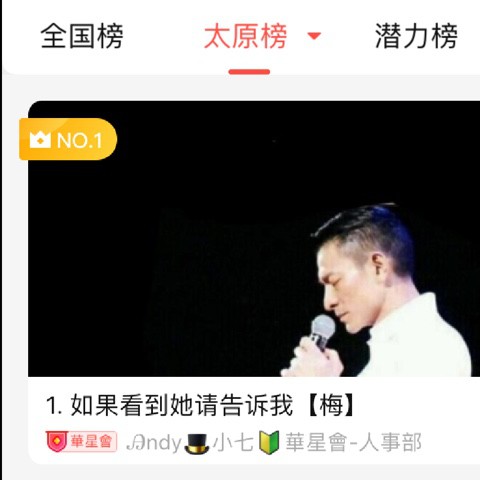Open the 華星會 group badge
Image resolution: width=480 pixels, height=480 pixels.
[81, 442]
